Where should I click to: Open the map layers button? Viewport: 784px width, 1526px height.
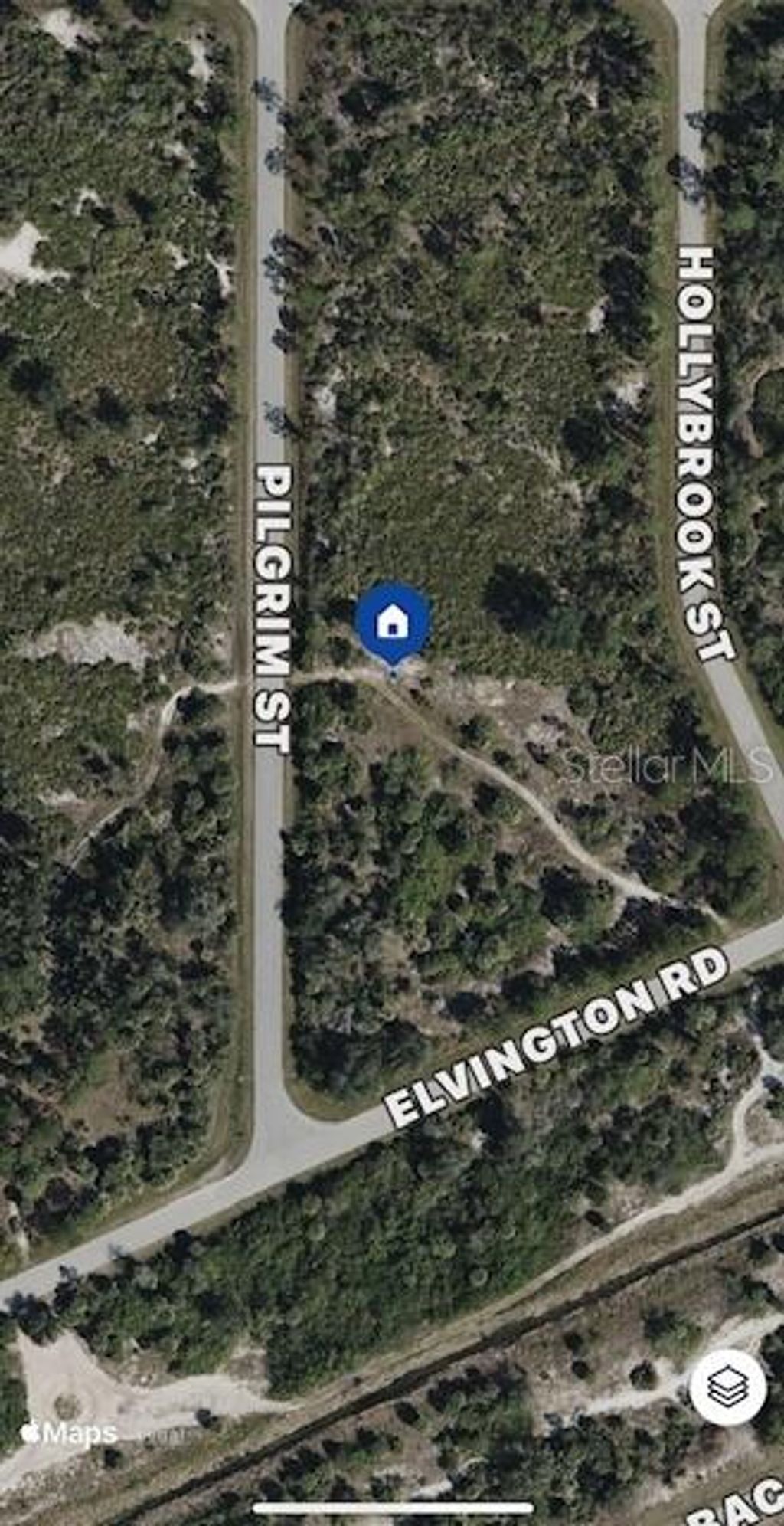coord(727,1387)
